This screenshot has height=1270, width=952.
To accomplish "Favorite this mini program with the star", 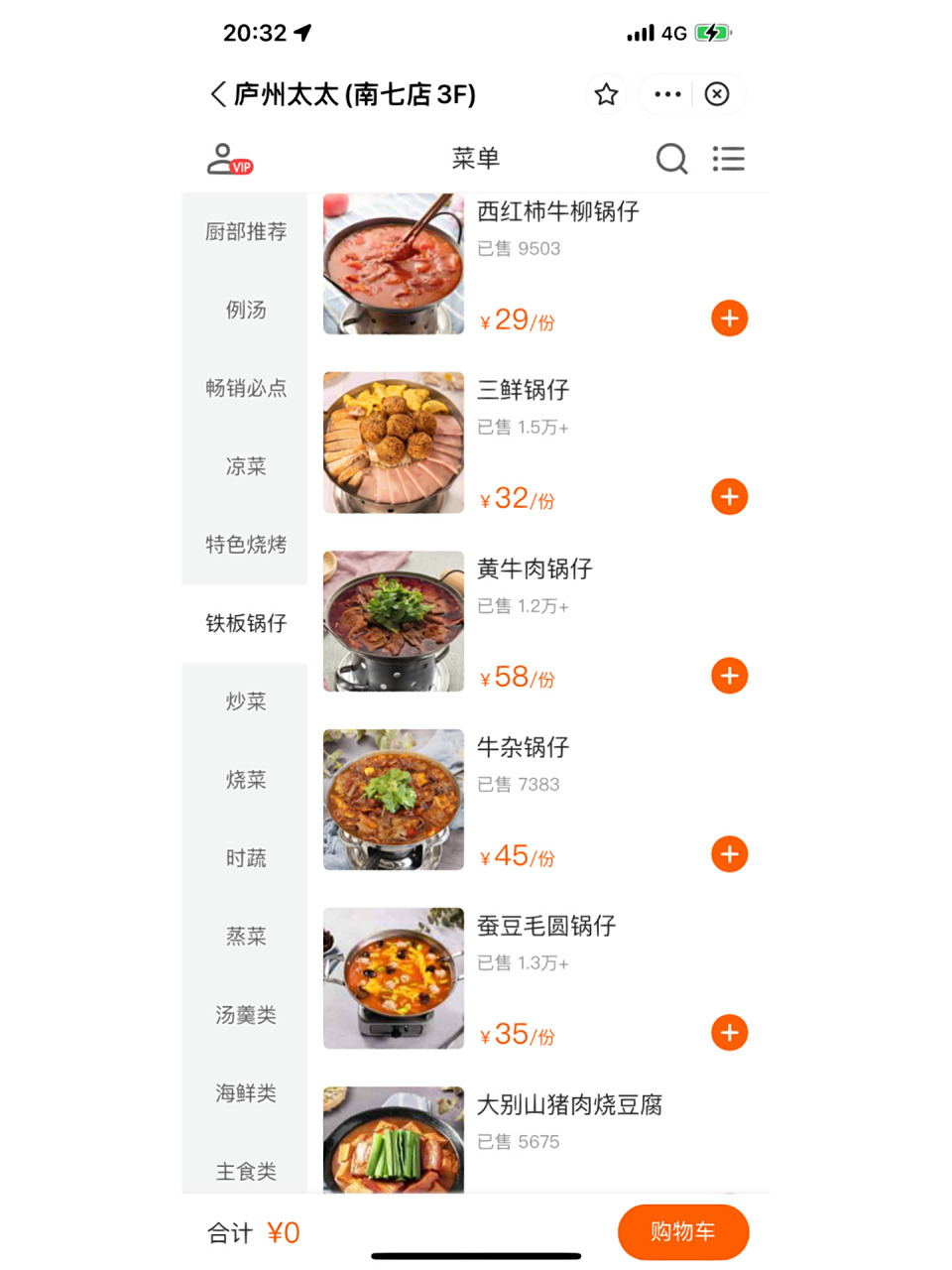I will (x=606, y=94).
